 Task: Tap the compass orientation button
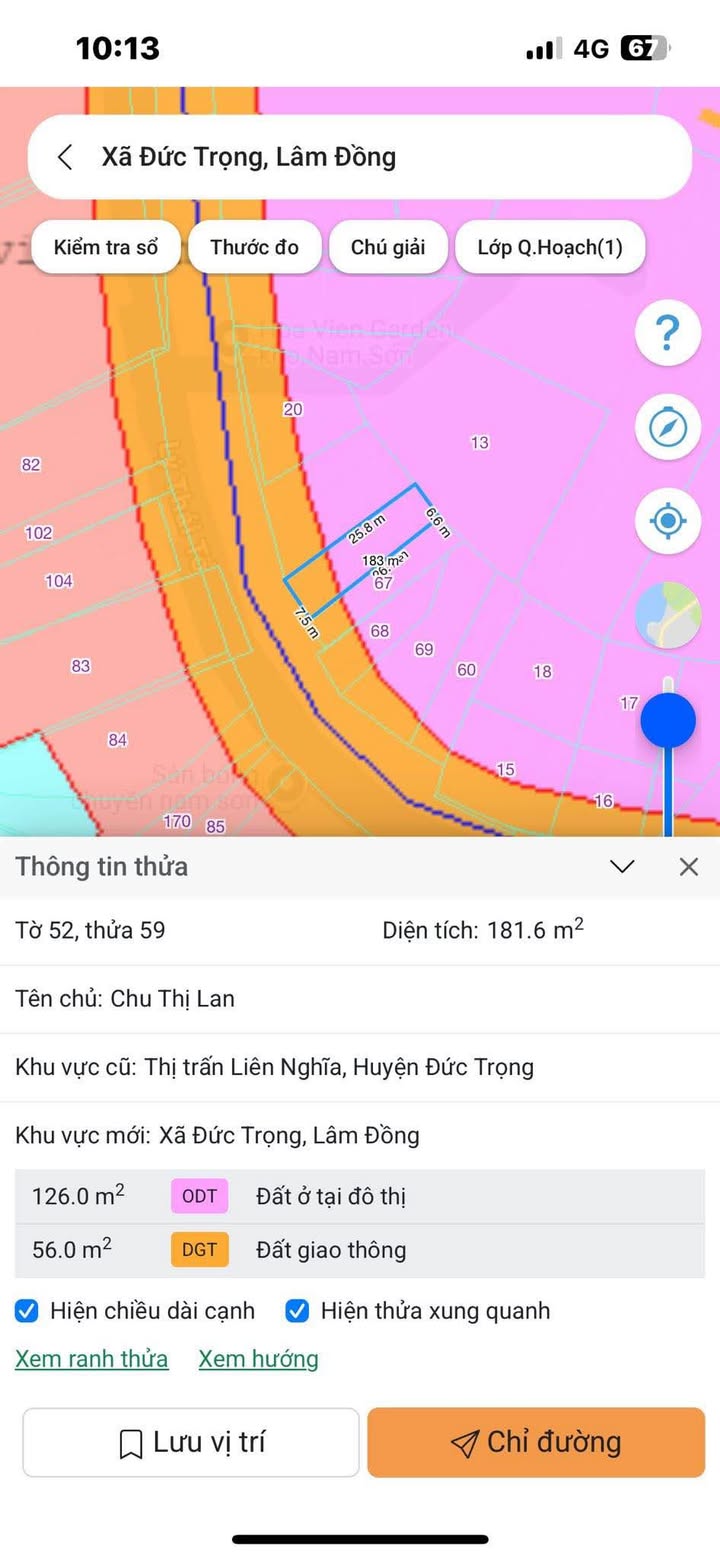667,427
